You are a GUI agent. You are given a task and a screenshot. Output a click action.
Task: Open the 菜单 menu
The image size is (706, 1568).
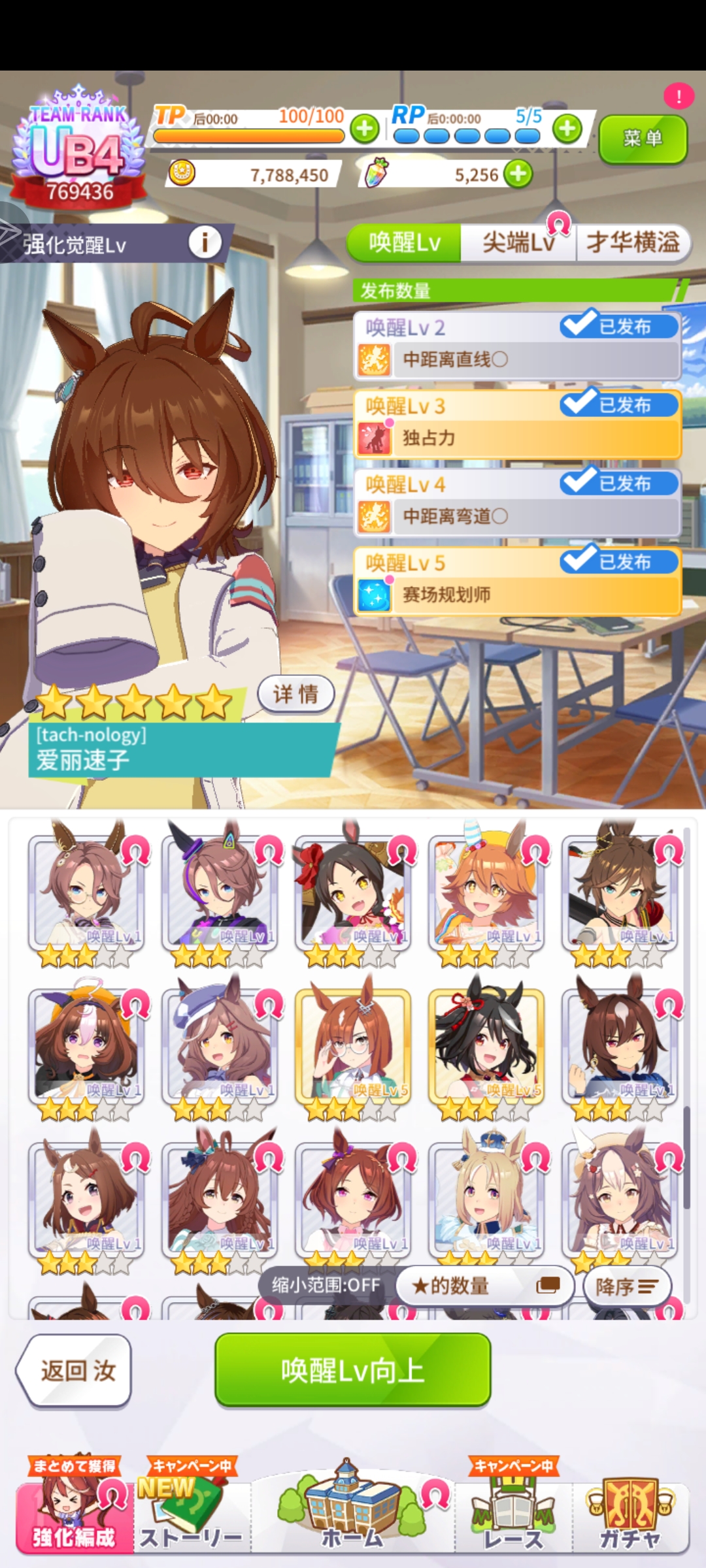tap(643, 139)
